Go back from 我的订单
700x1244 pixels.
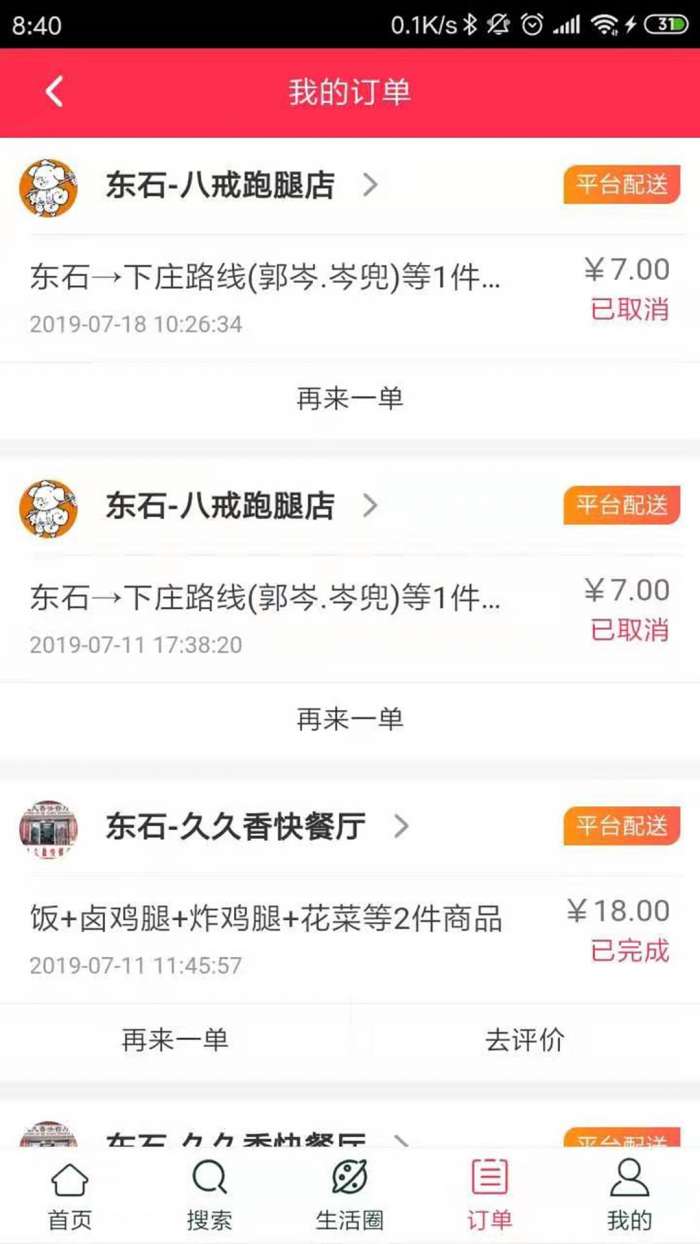(x=54, y=92)
